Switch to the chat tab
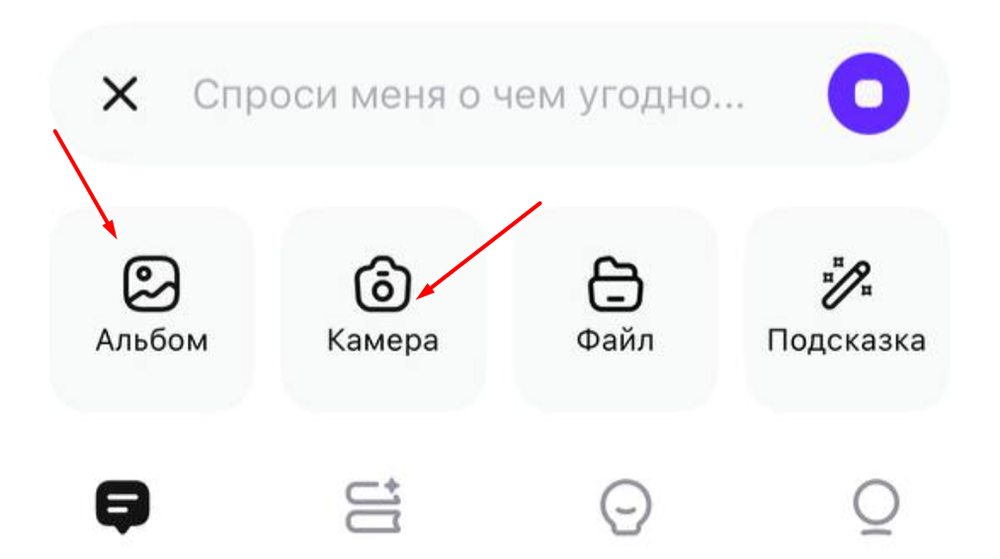Image resolution: width=1000 pixels, height=559 pixels. coord(123,507)
